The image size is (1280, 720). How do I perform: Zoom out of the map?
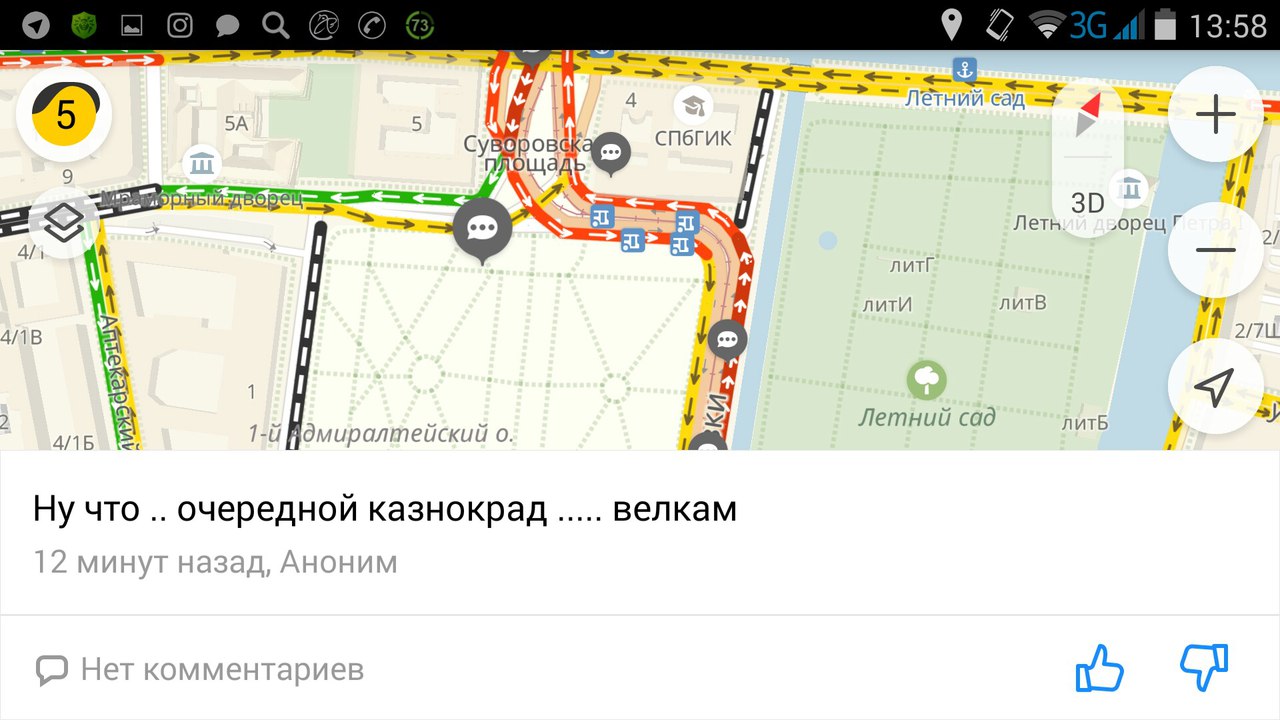point(1215,250)
